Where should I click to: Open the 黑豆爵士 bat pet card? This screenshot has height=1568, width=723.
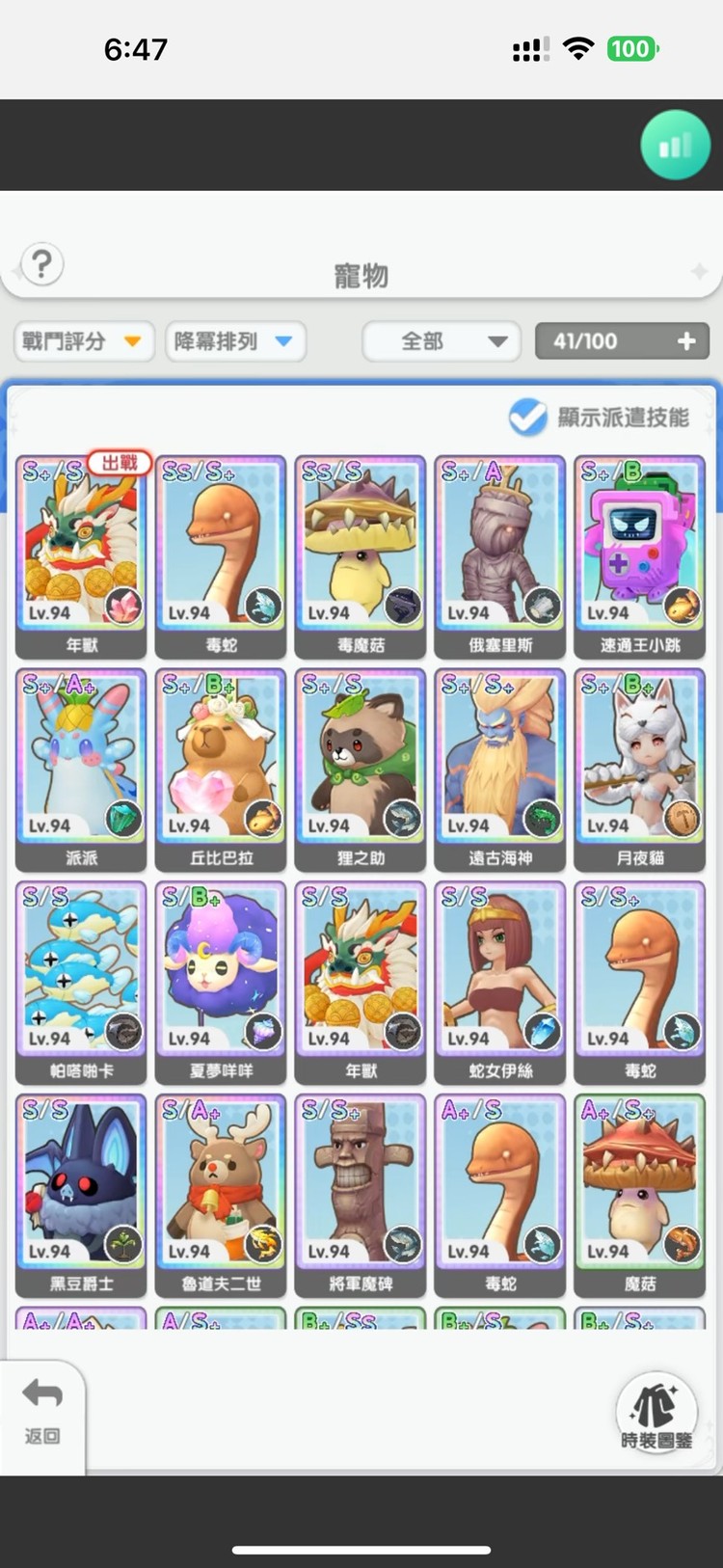tap(82, 1193)
